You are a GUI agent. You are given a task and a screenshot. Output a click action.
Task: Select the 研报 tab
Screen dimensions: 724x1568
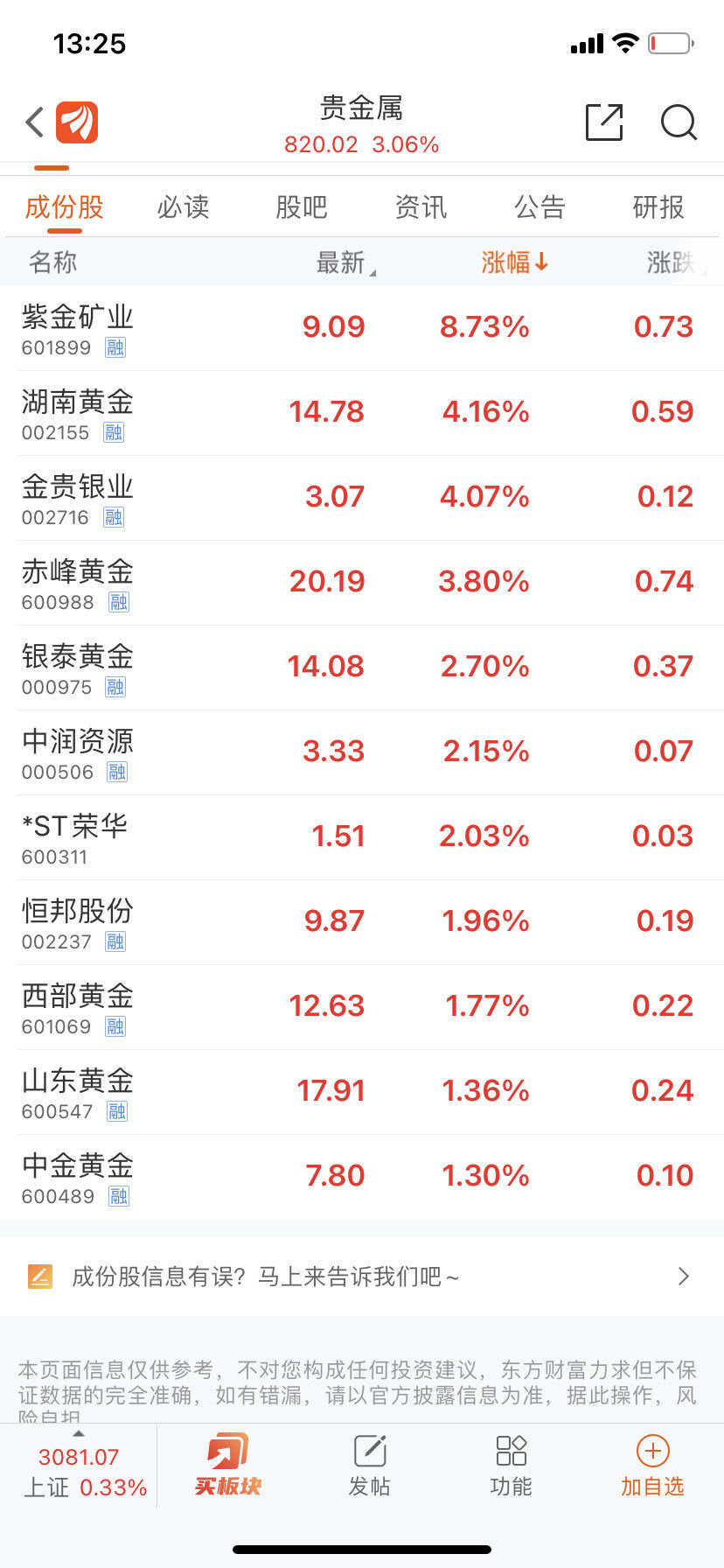(658, 207)
